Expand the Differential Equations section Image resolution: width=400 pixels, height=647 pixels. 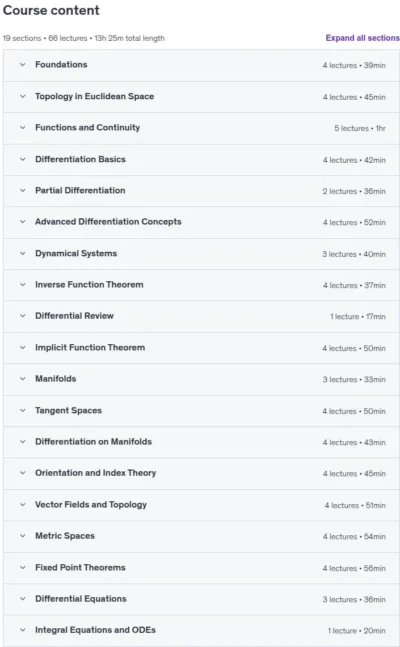pos(201,599)
